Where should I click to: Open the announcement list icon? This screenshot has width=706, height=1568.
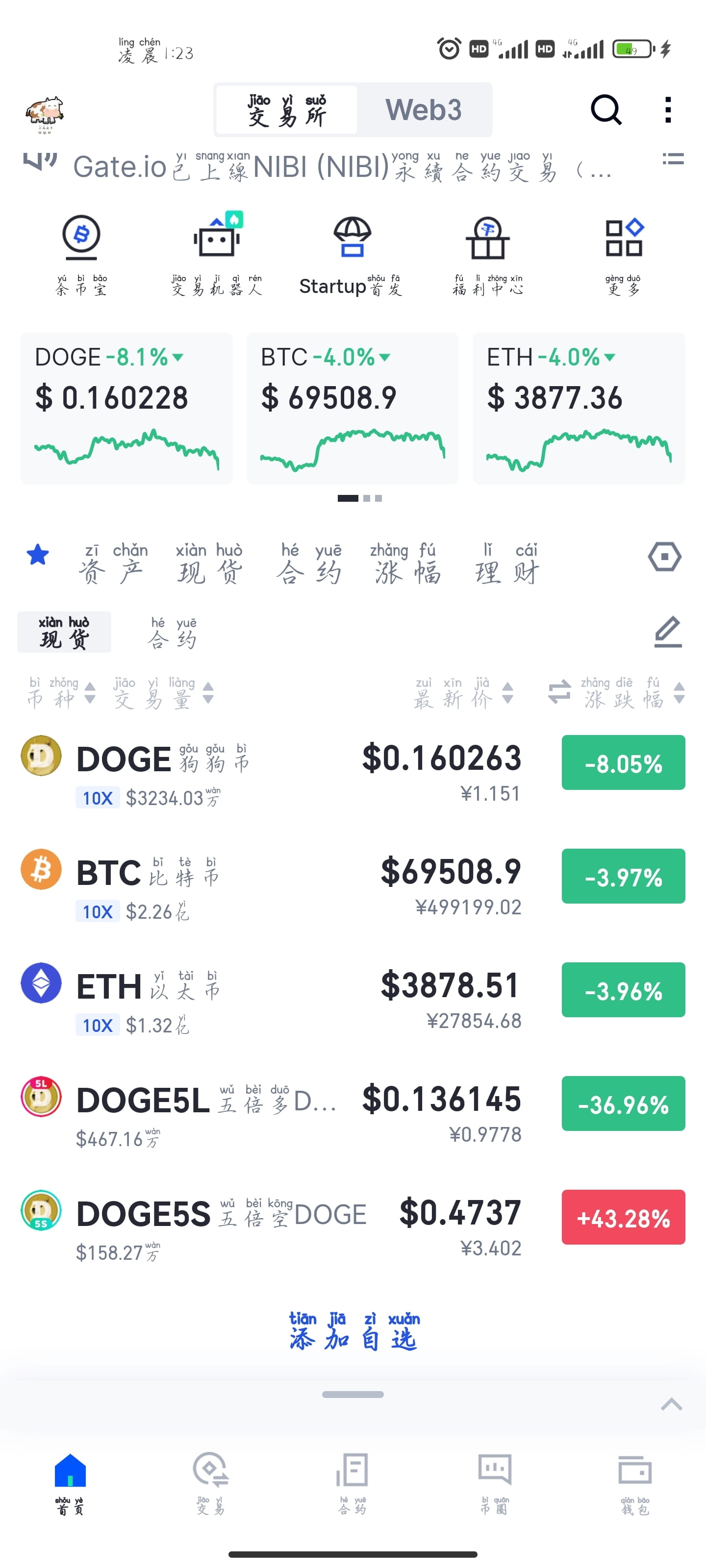coord(673,159)
